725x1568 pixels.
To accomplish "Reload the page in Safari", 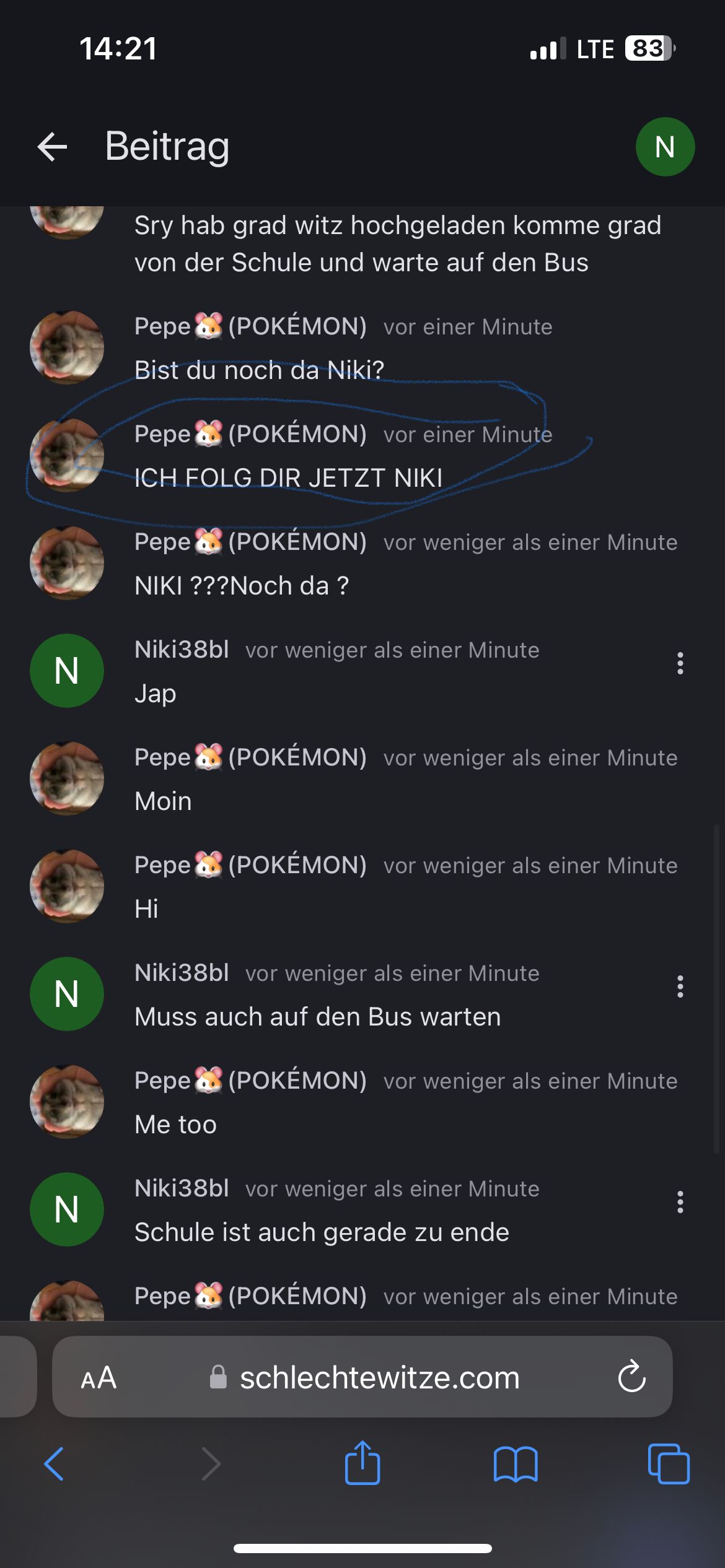I will point(631,1378).
